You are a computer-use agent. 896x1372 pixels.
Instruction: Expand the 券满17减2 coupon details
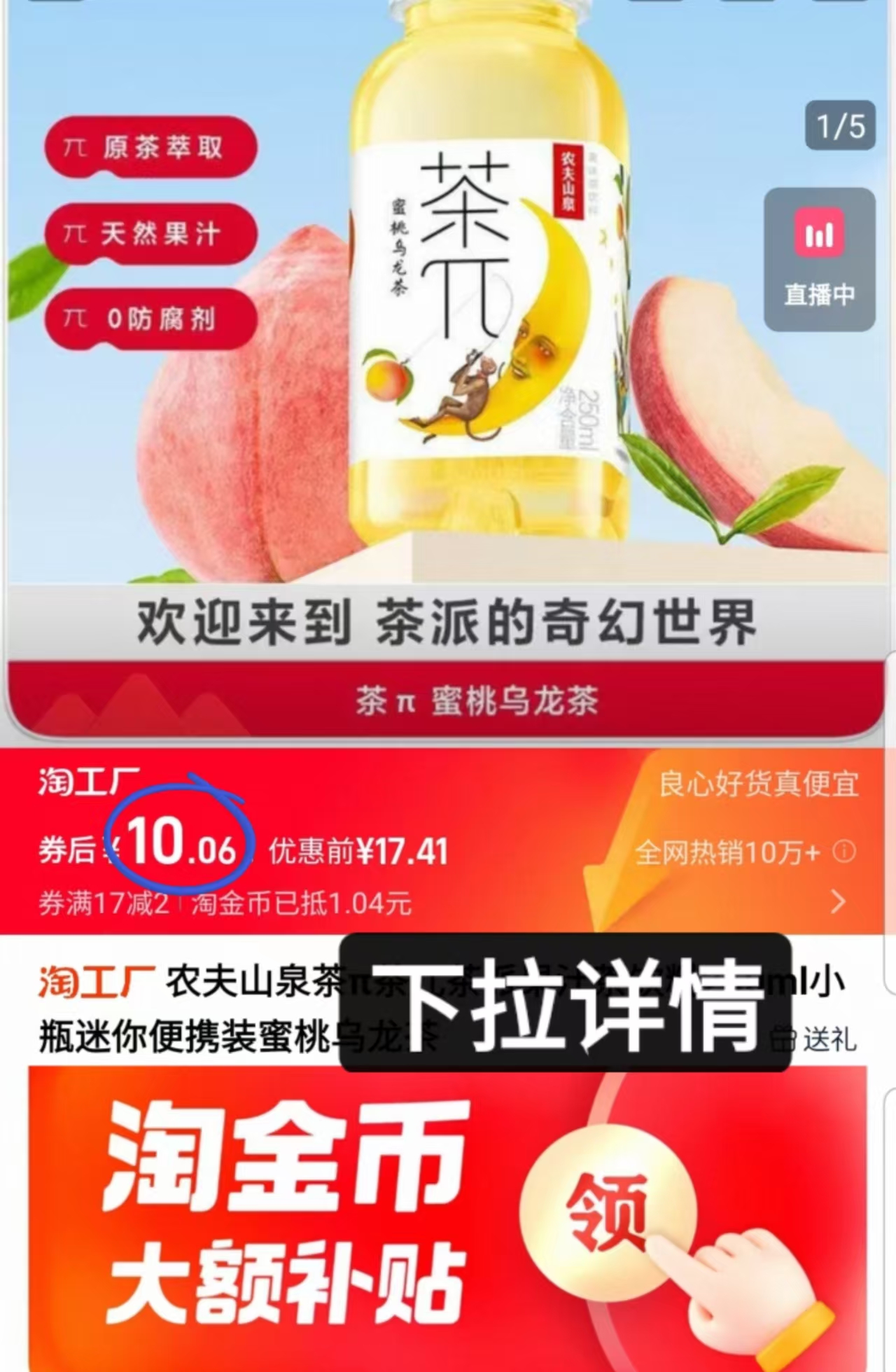104,906
